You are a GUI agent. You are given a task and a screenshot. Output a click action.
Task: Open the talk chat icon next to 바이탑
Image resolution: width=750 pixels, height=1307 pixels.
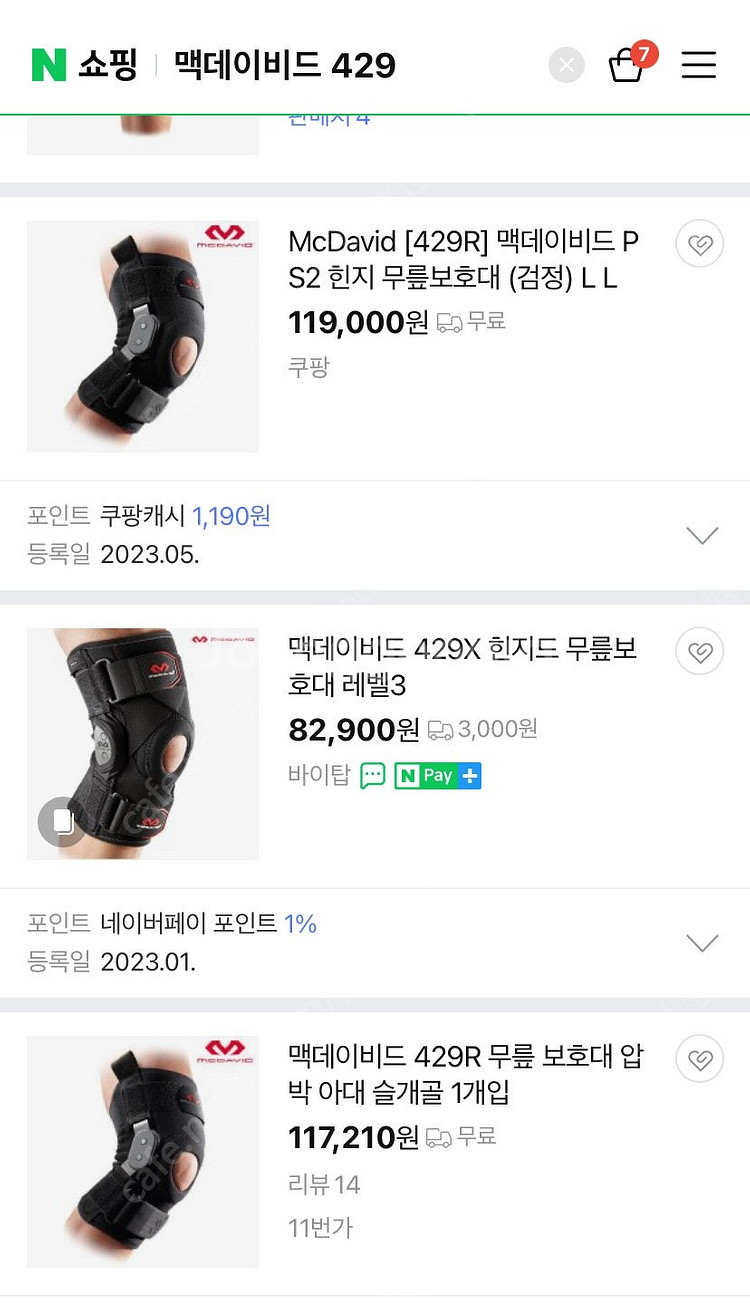(373, 776)
